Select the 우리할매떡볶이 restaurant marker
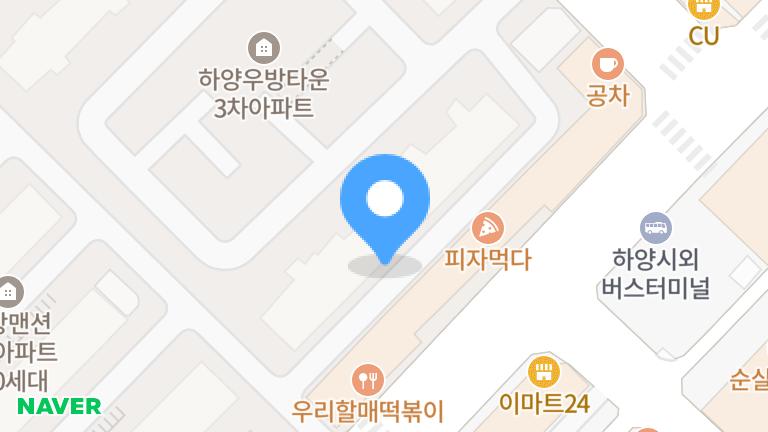This screenshot has height=432, width=768. point(368,379)
